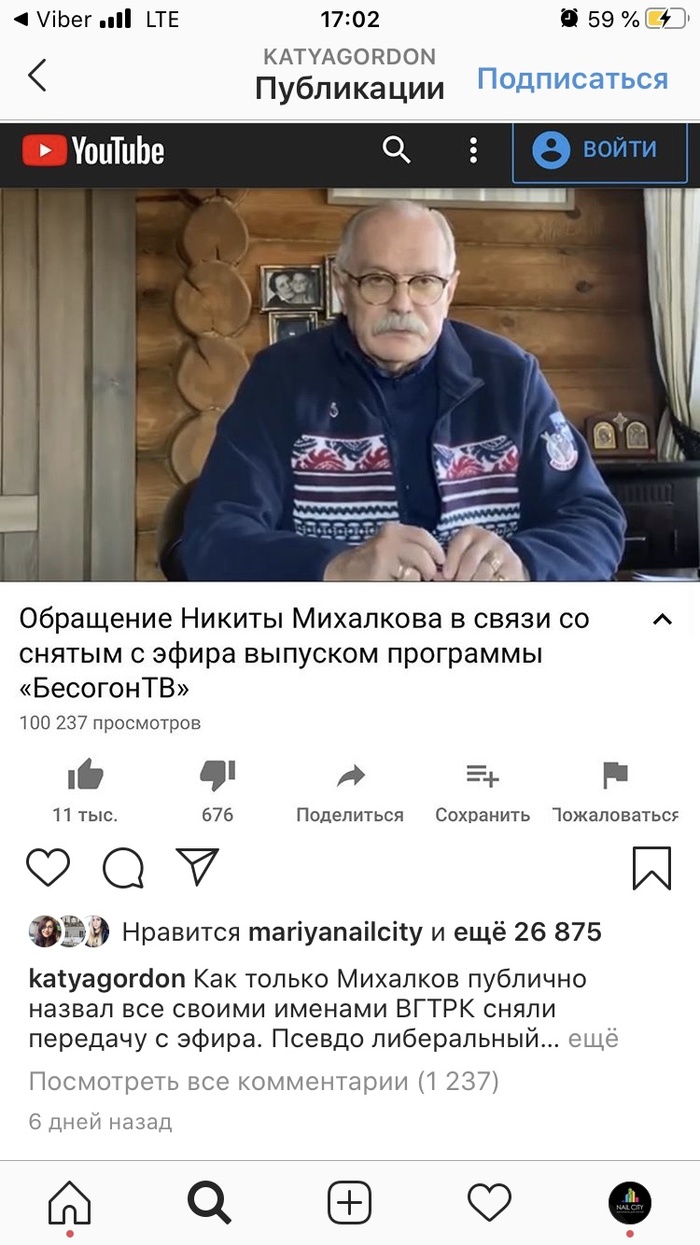Switch to the Home feed tab
The width and height of the screenshot is (700, 1245).
tap(69, 1201)
